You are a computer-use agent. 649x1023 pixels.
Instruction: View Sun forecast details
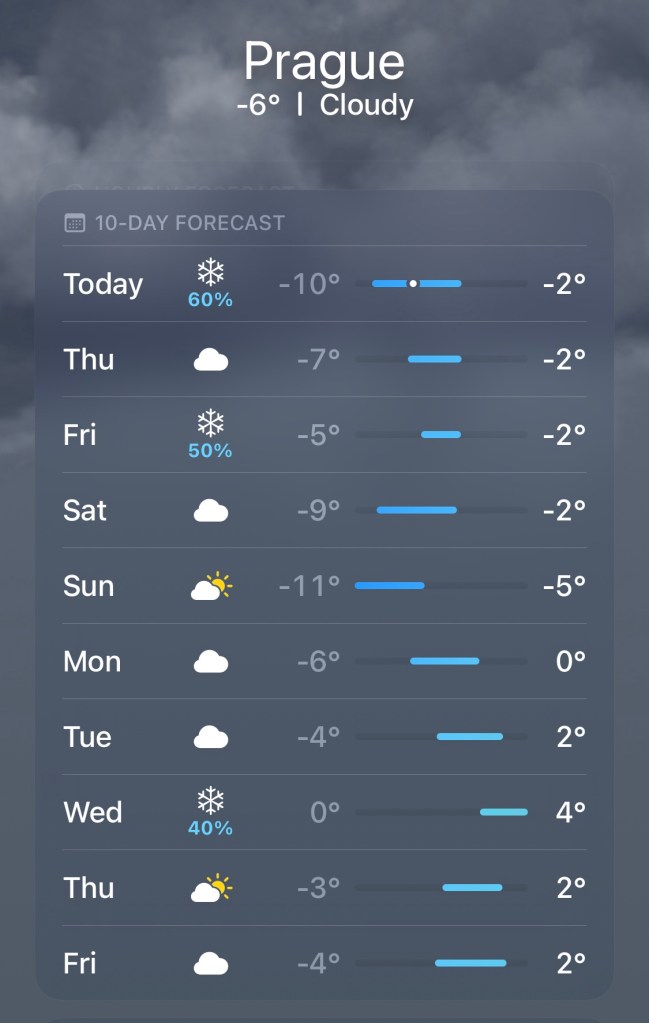324,586
